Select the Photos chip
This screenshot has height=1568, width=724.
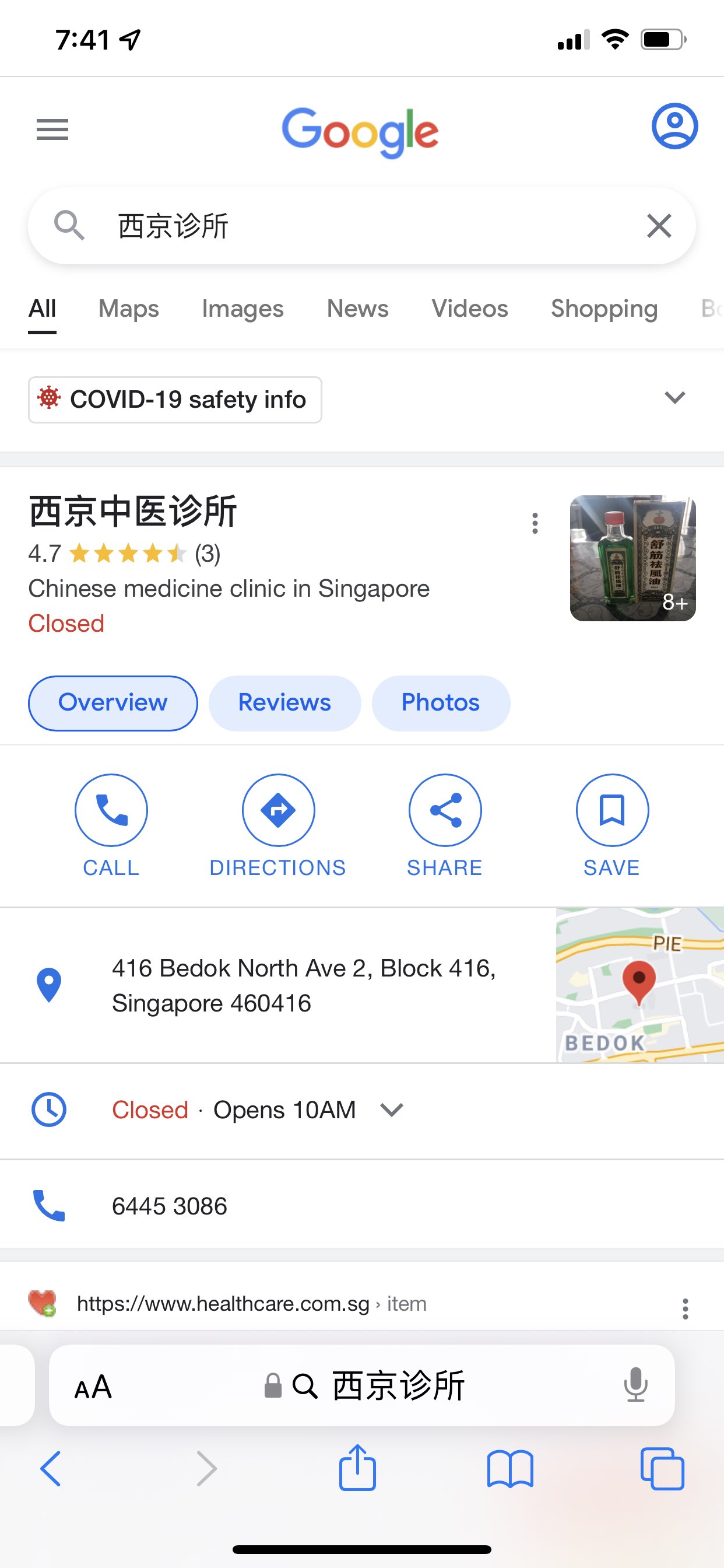click(x=441, y=702)
